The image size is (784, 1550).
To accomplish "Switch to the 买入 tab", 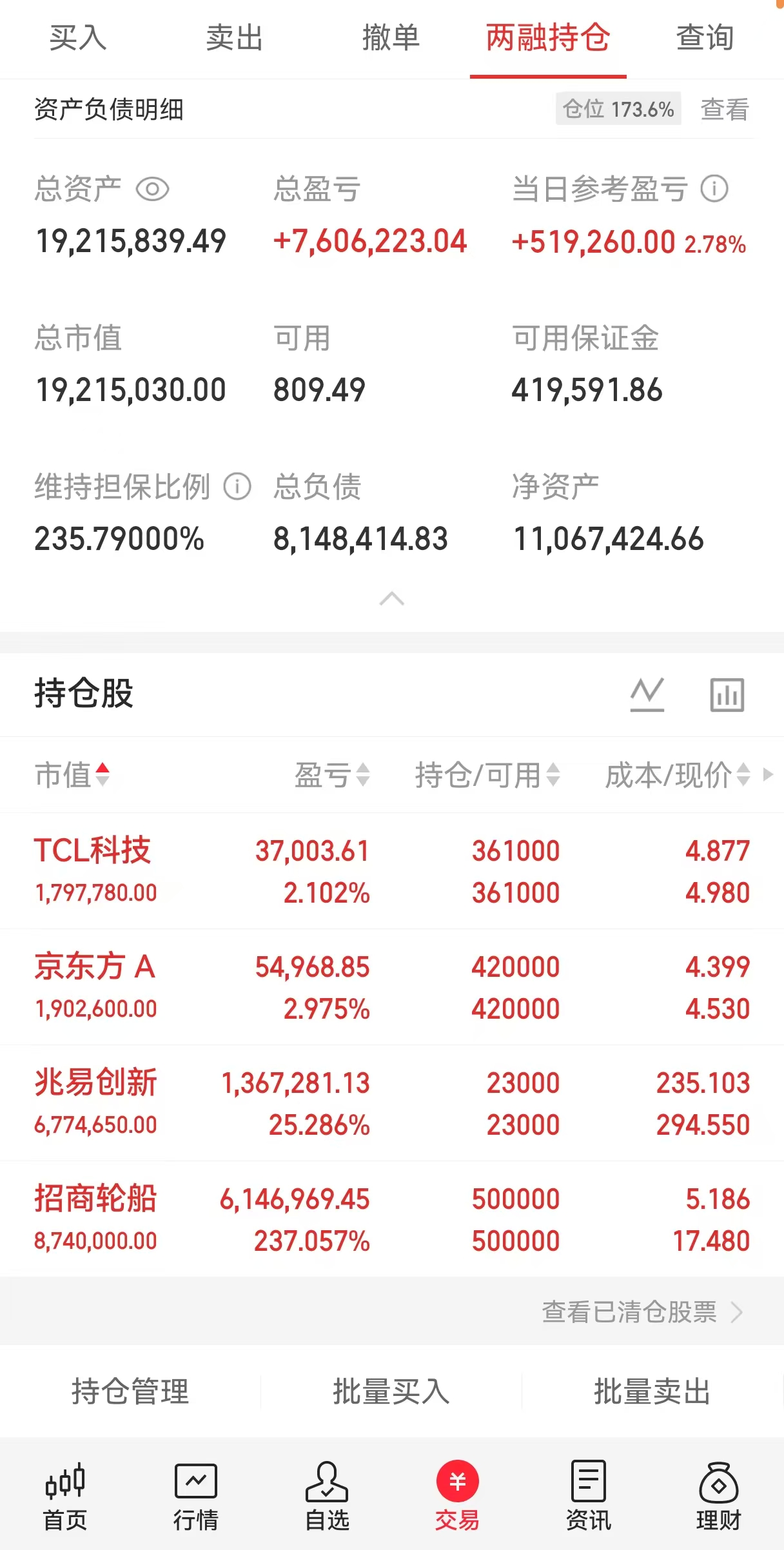I will click(x=78, y=37).
